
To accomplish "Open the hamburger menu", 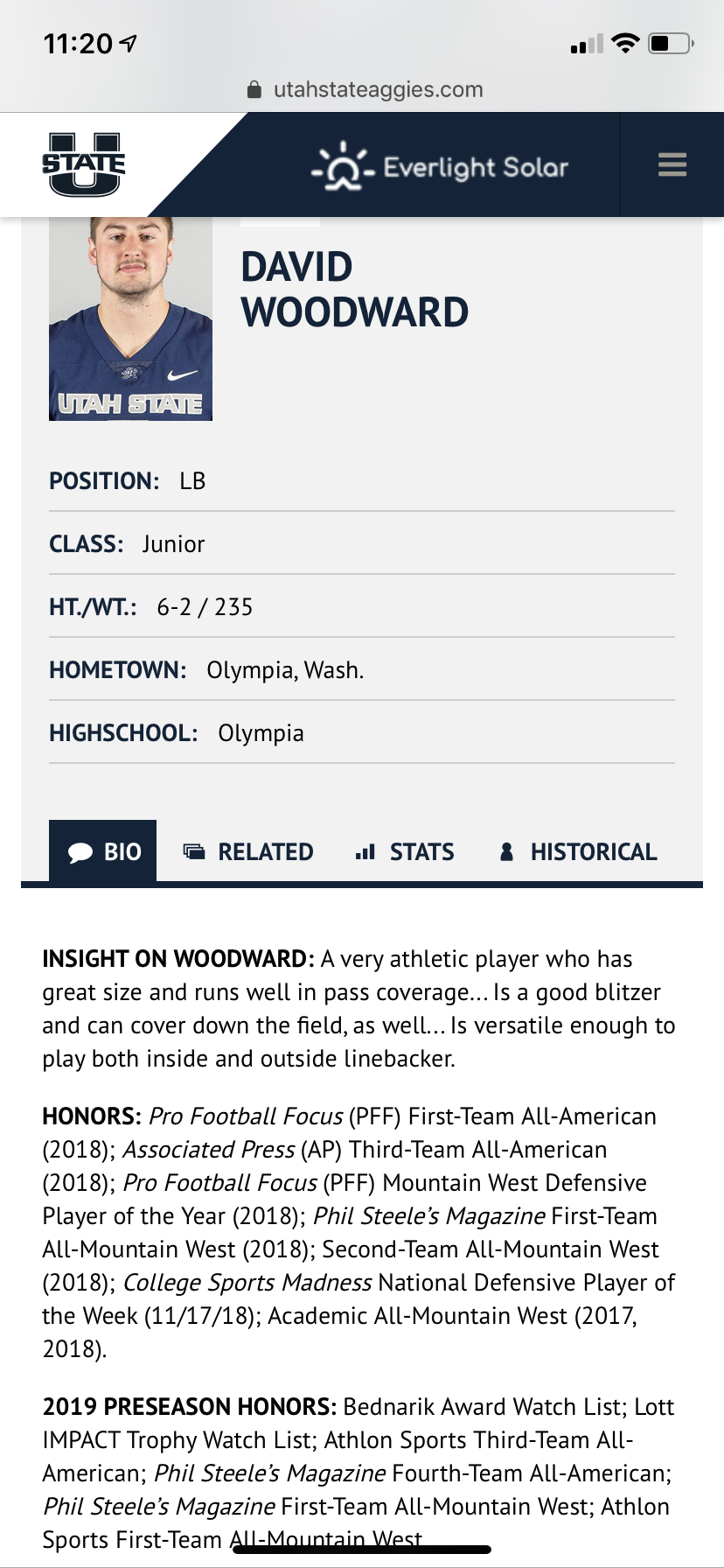I will tap(672, 164).
